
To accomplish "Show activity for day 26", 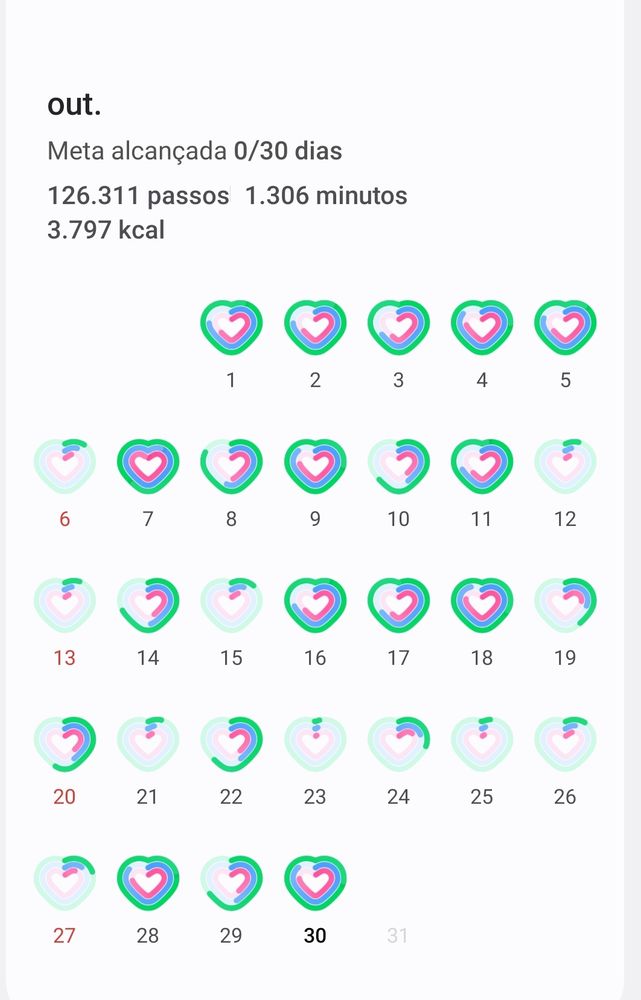I will pyautogui.click(x=565, y=745).
